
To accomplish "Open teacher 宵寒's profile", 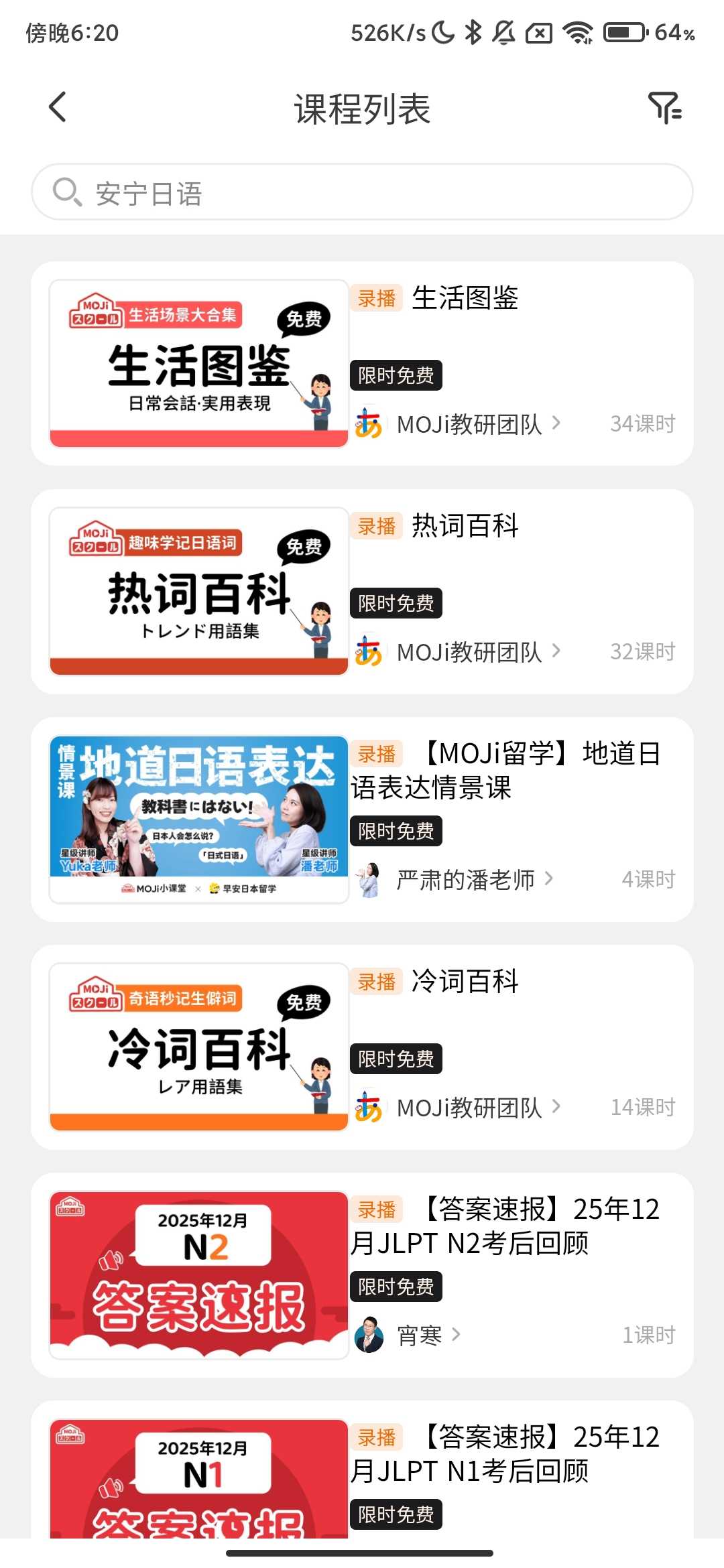I will 419,1335.
